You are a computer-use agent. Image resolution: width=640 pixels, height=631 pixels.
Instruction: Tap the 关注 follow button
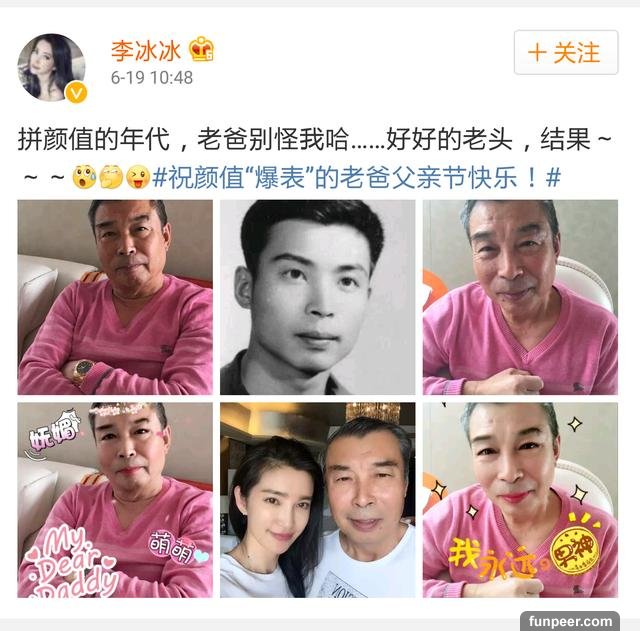point(565,52)
